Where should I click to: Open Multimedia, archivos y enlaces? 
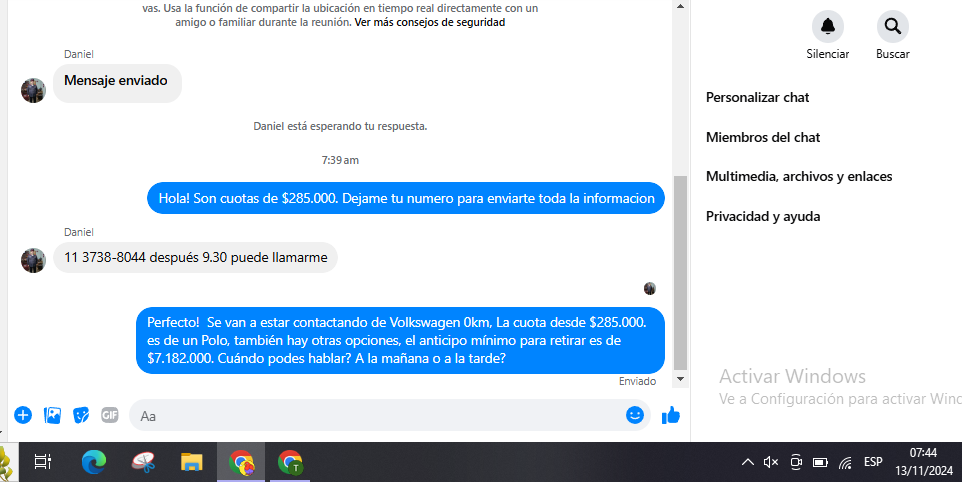click(x=799, y=177)
